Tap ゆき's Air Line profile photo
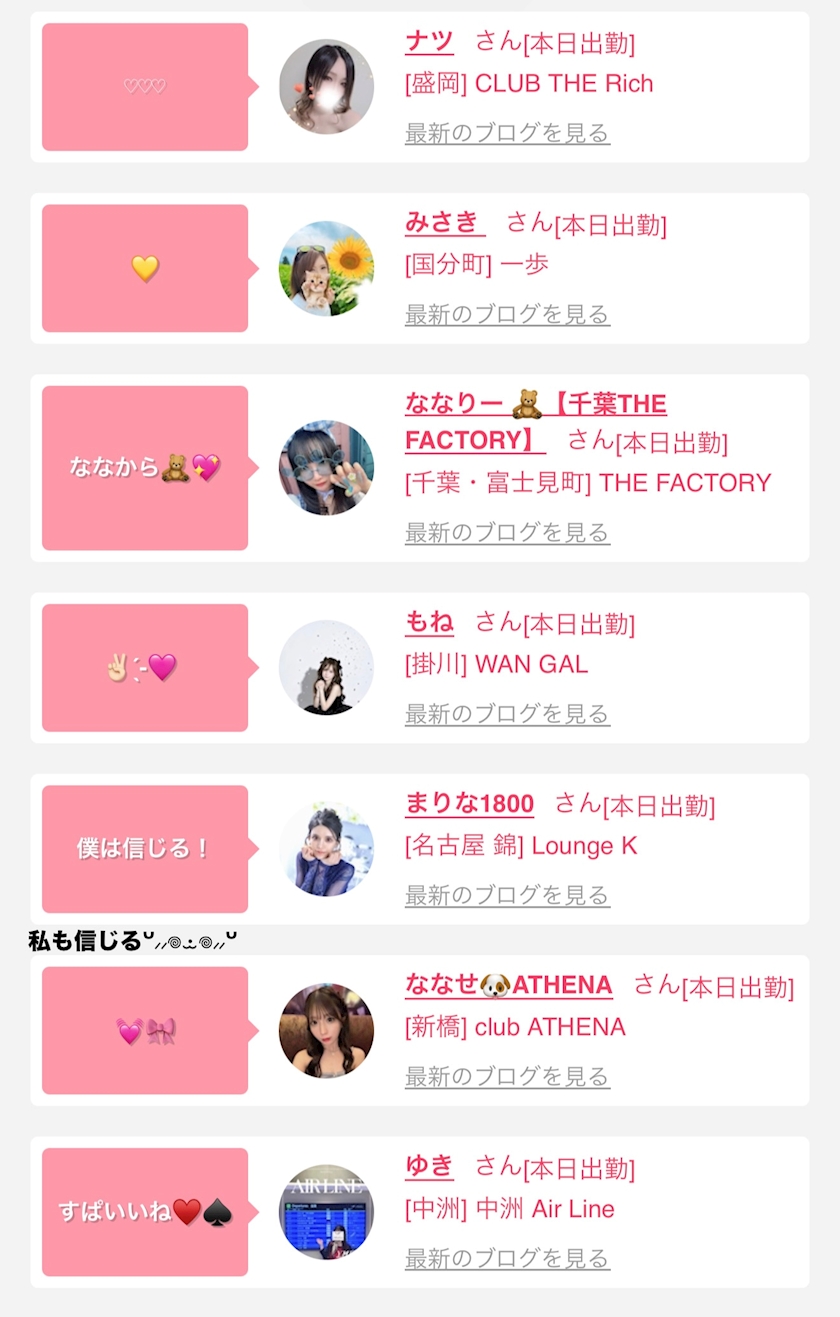This screenshot has height=1317, width=840. pyautogui.click(x=326, y=1212)
